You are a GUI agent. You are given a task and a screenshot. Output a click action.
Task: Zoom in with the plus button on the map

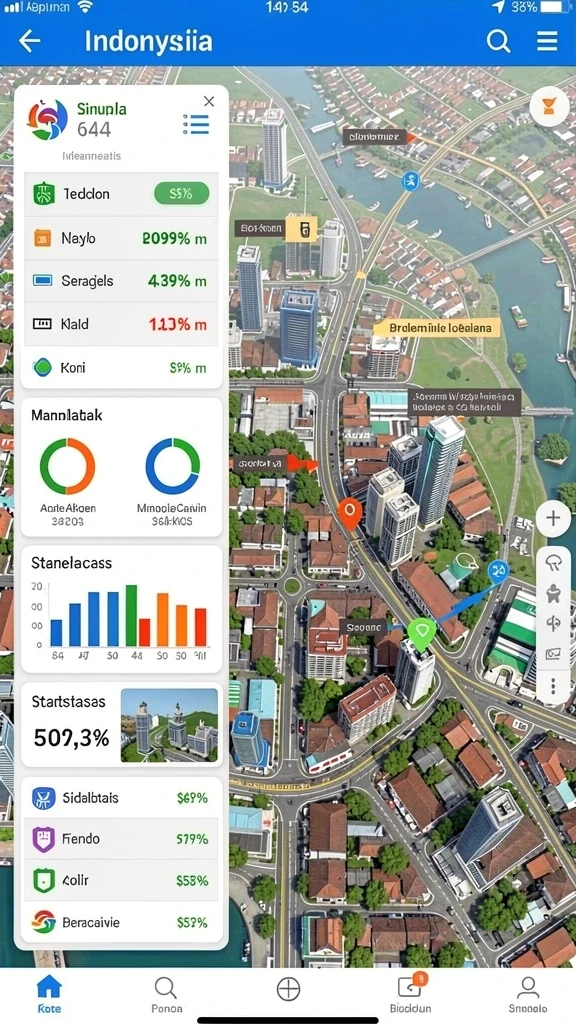553,519
